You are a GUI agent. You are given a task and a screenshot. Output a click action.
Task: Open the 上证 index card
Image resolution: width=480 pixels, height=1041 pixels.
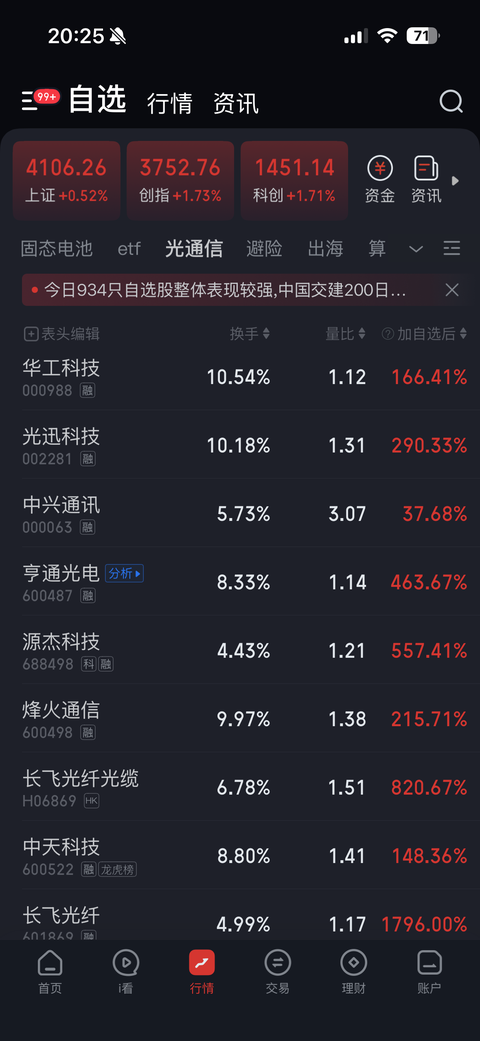click(66, 180)
